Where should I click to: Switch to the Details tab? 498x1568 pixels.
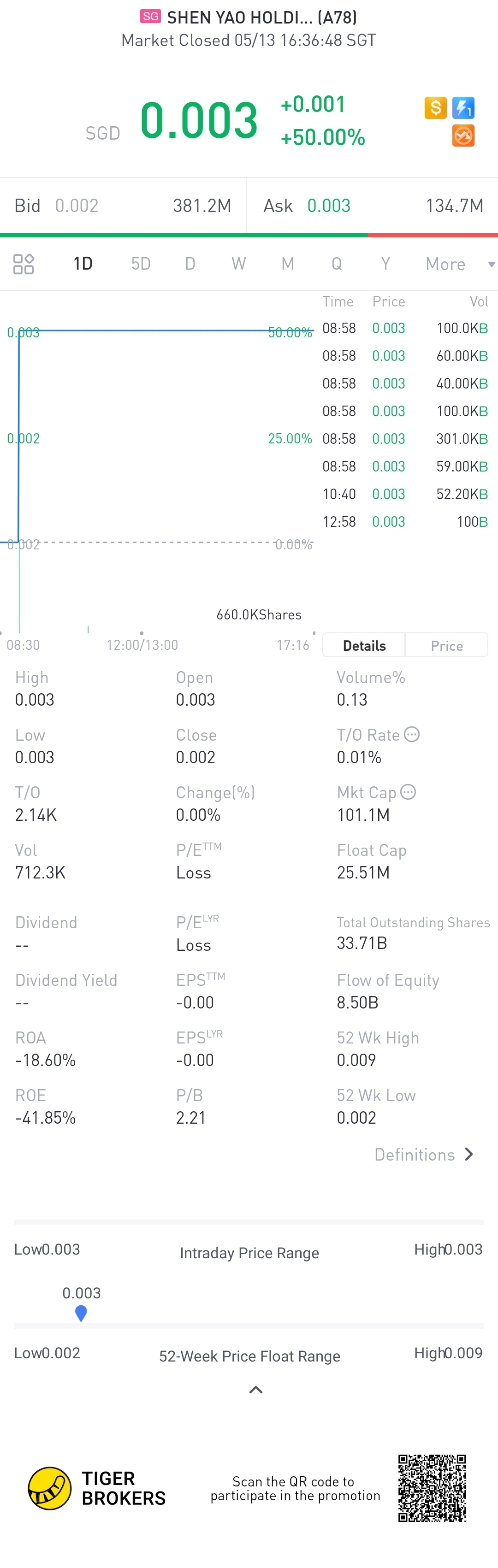click(364, 646)
